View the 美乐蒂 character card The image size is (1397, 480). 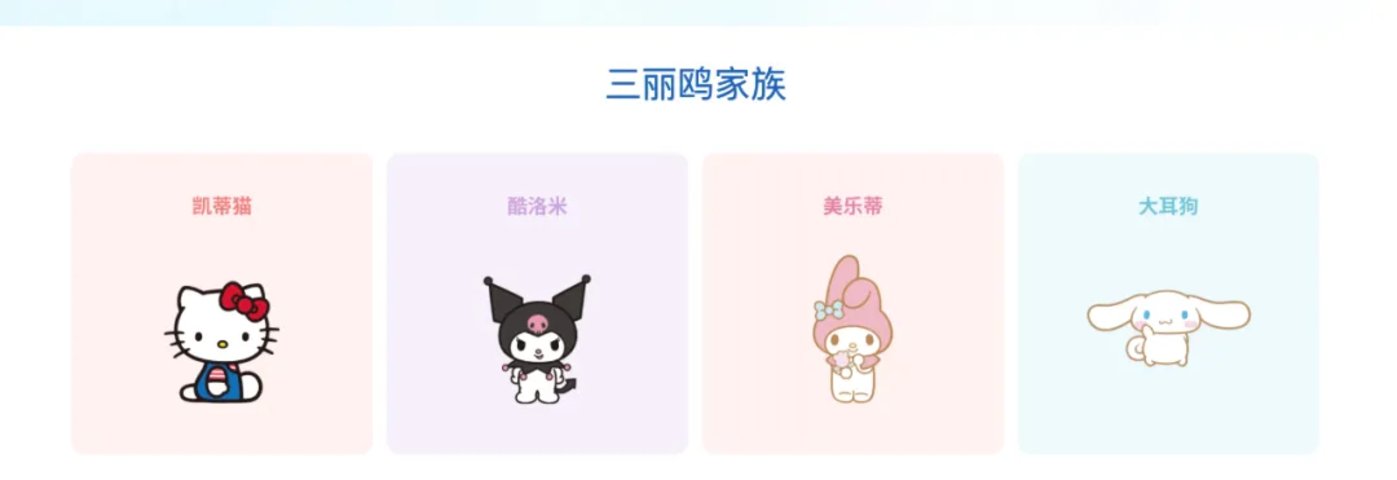pyautogui.click(x=852, y=303)
